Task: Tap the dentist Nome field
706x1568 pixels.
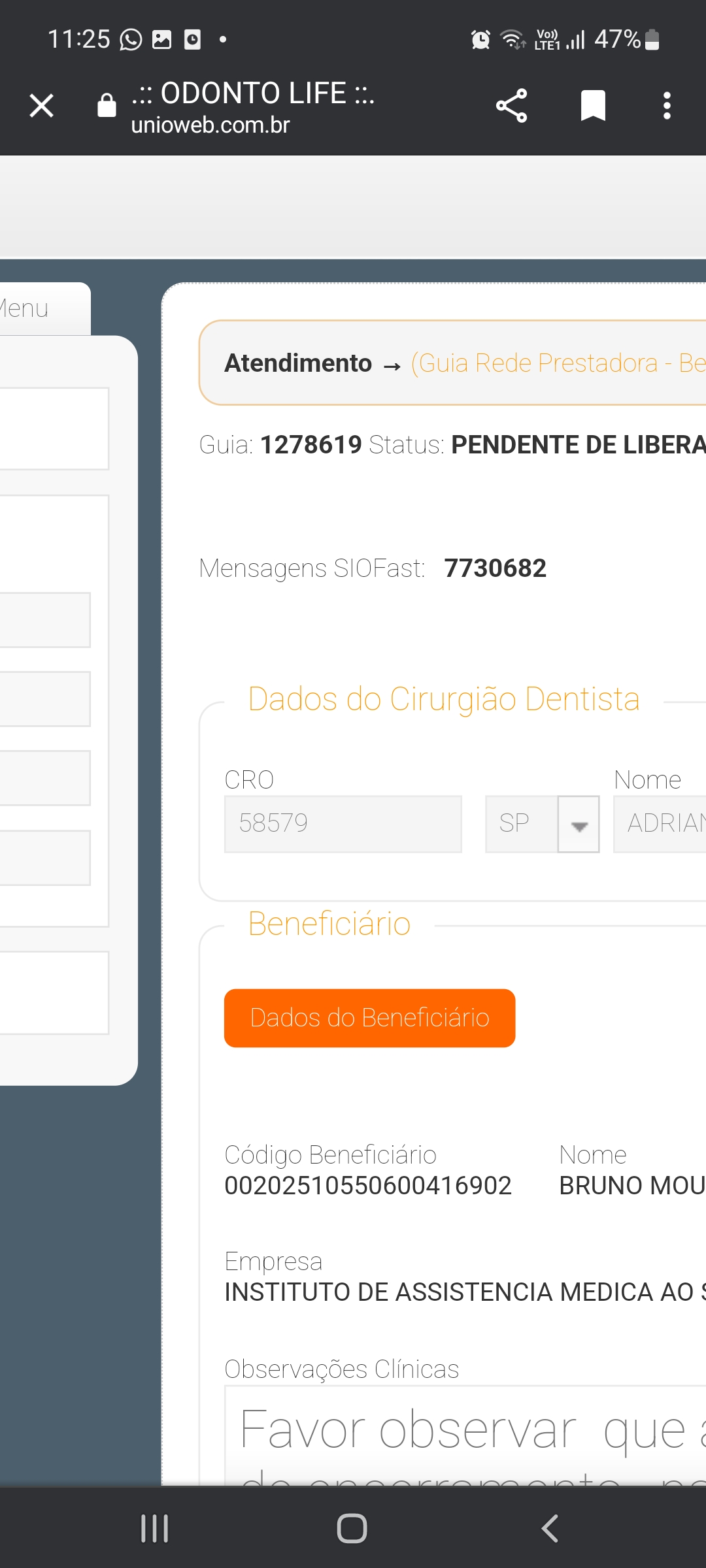Action: click(660, 825)
